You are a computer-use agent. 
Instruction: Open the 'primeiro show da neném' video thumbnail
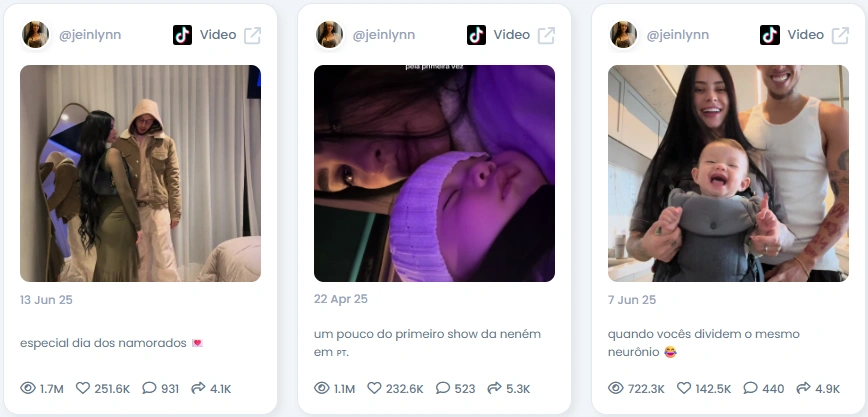pos(434,173)
